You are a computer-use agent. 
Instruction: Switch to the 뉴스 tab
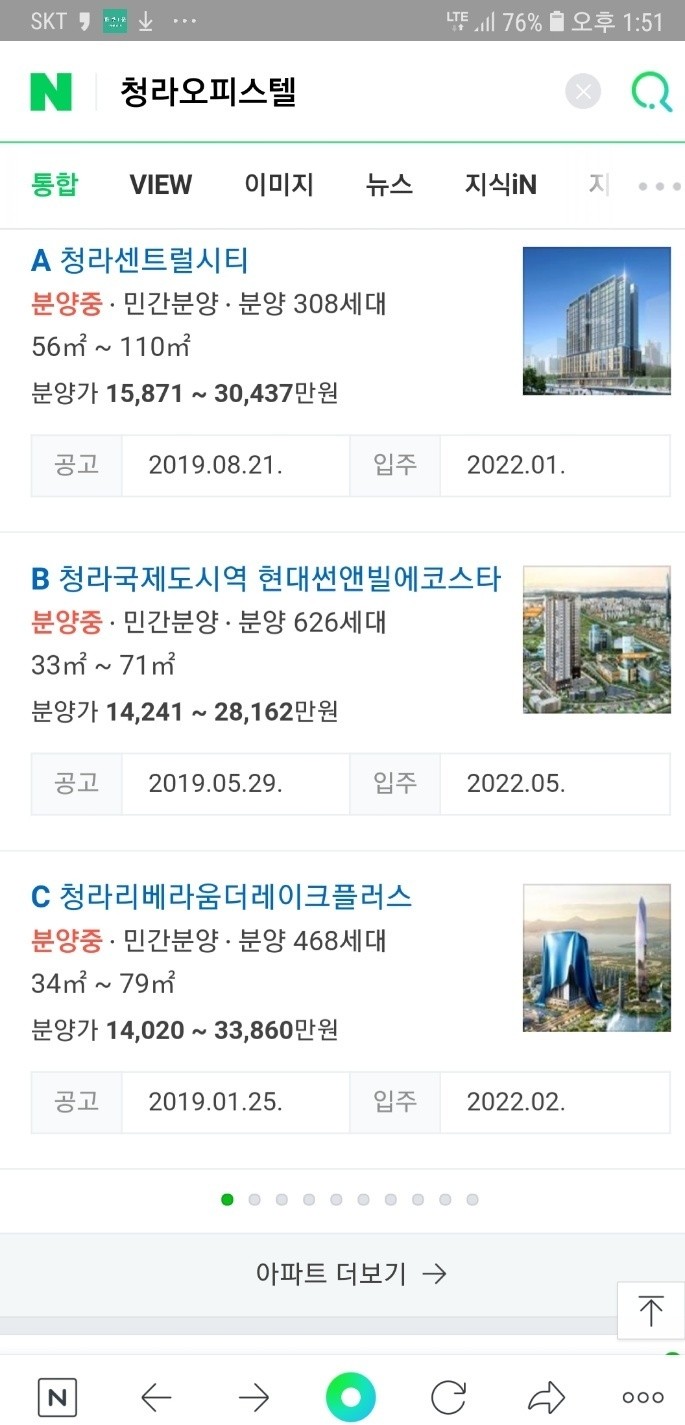tap(389, 184)
